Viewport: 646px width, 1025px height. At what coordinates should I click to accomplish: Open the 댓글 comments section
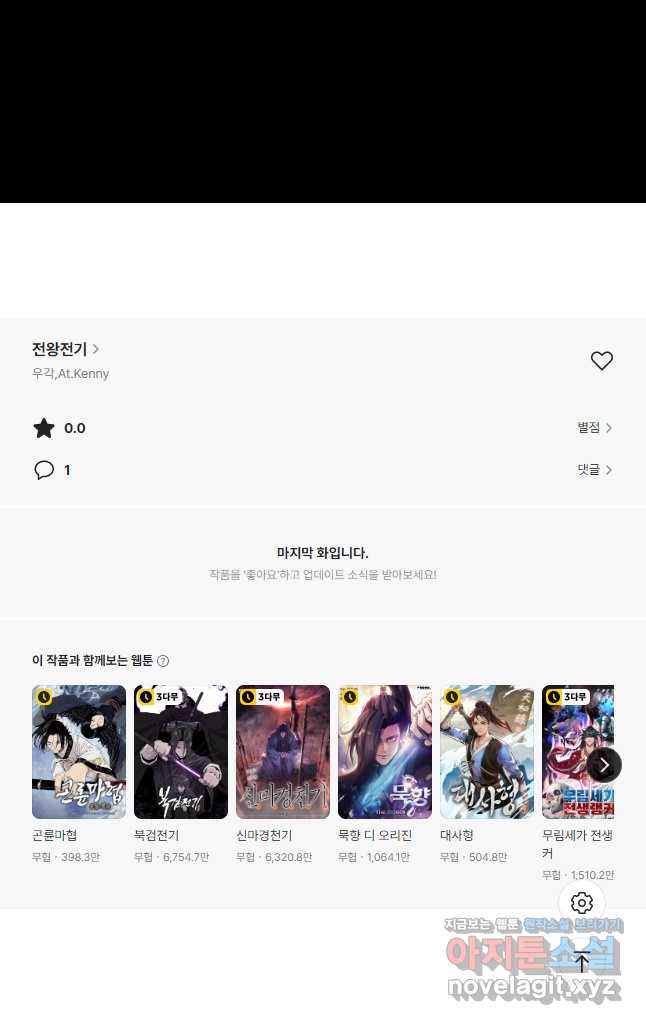(594, 470)
